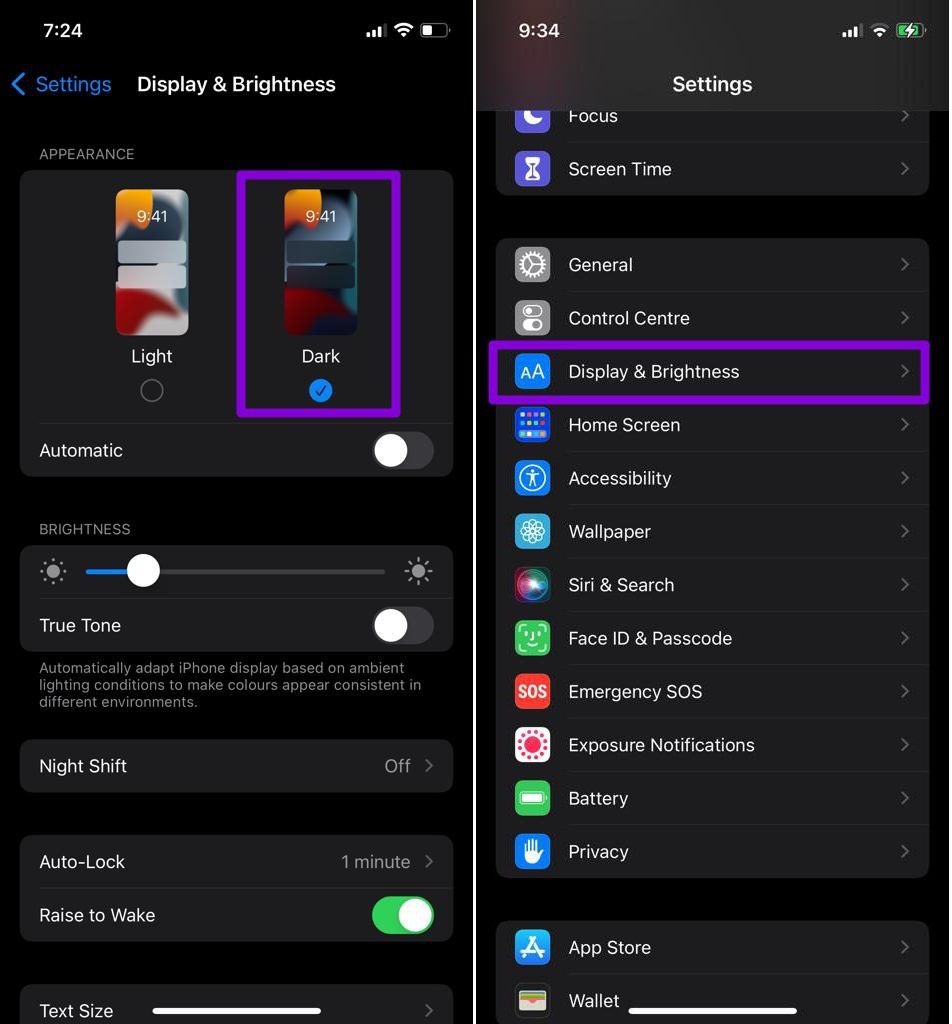952x1024 pixels.
Task: Open Home Screen settings
Action: coord(712,425)
